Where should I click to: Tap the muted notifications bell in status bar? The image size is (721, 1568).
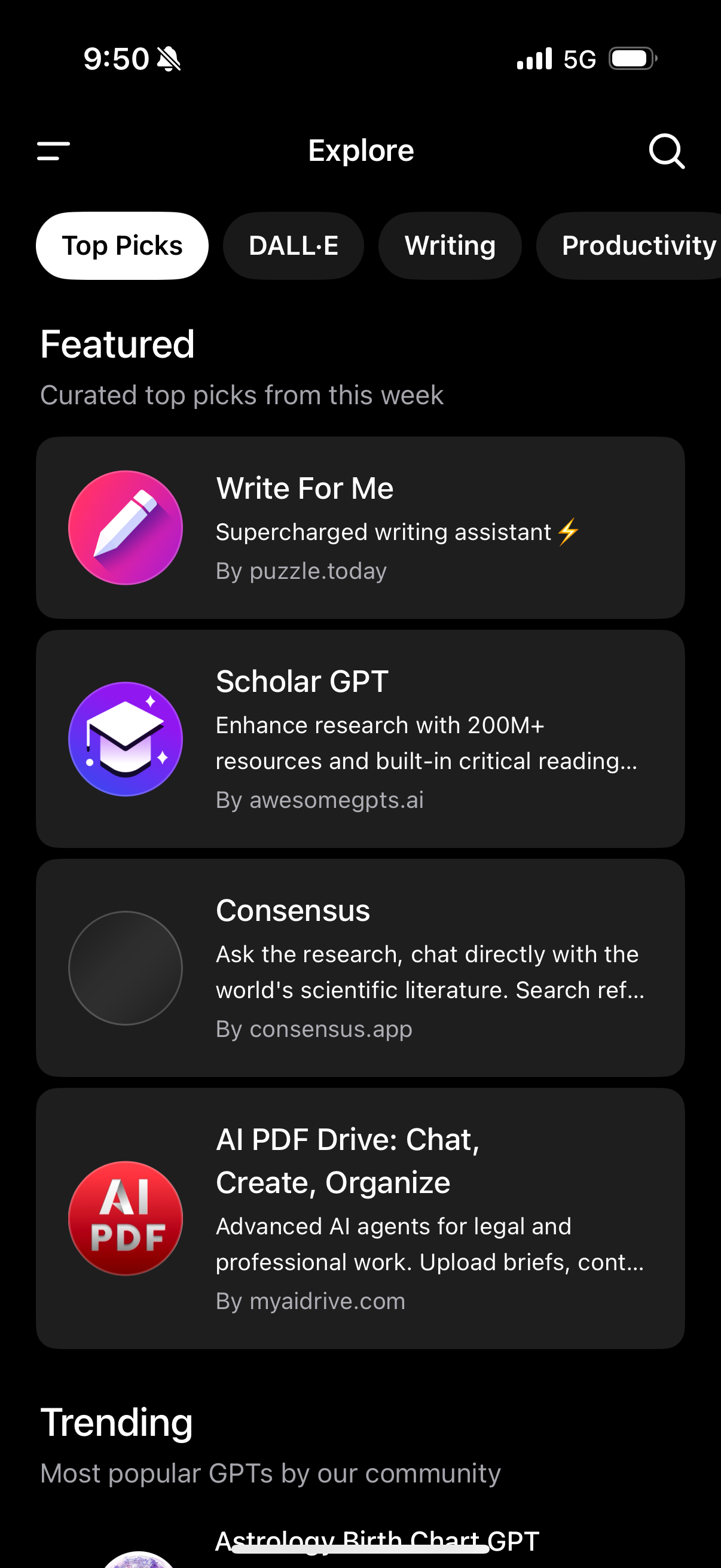pyautogui.click(x=169, y=58)
